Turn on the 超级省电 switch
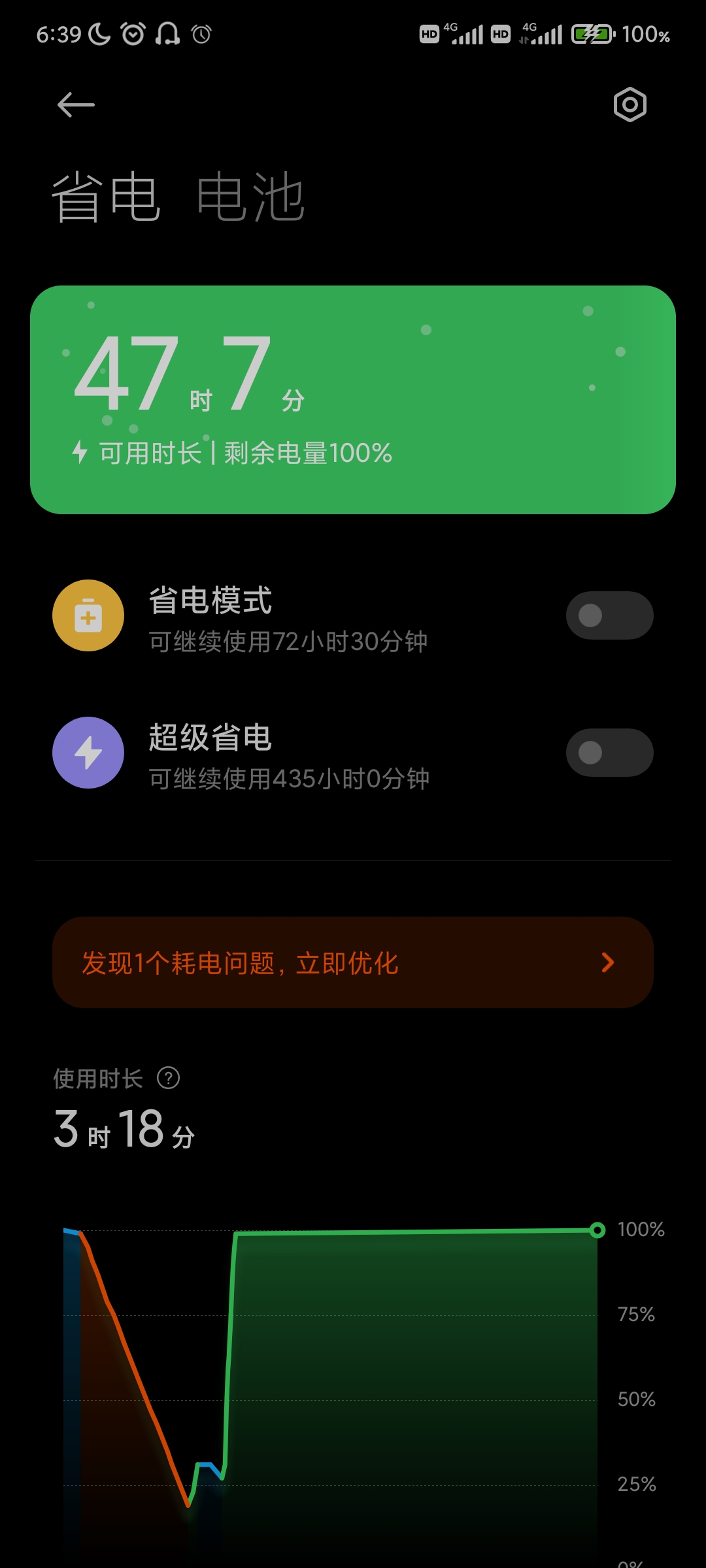The image size is (706, 1568). [609, 753]
